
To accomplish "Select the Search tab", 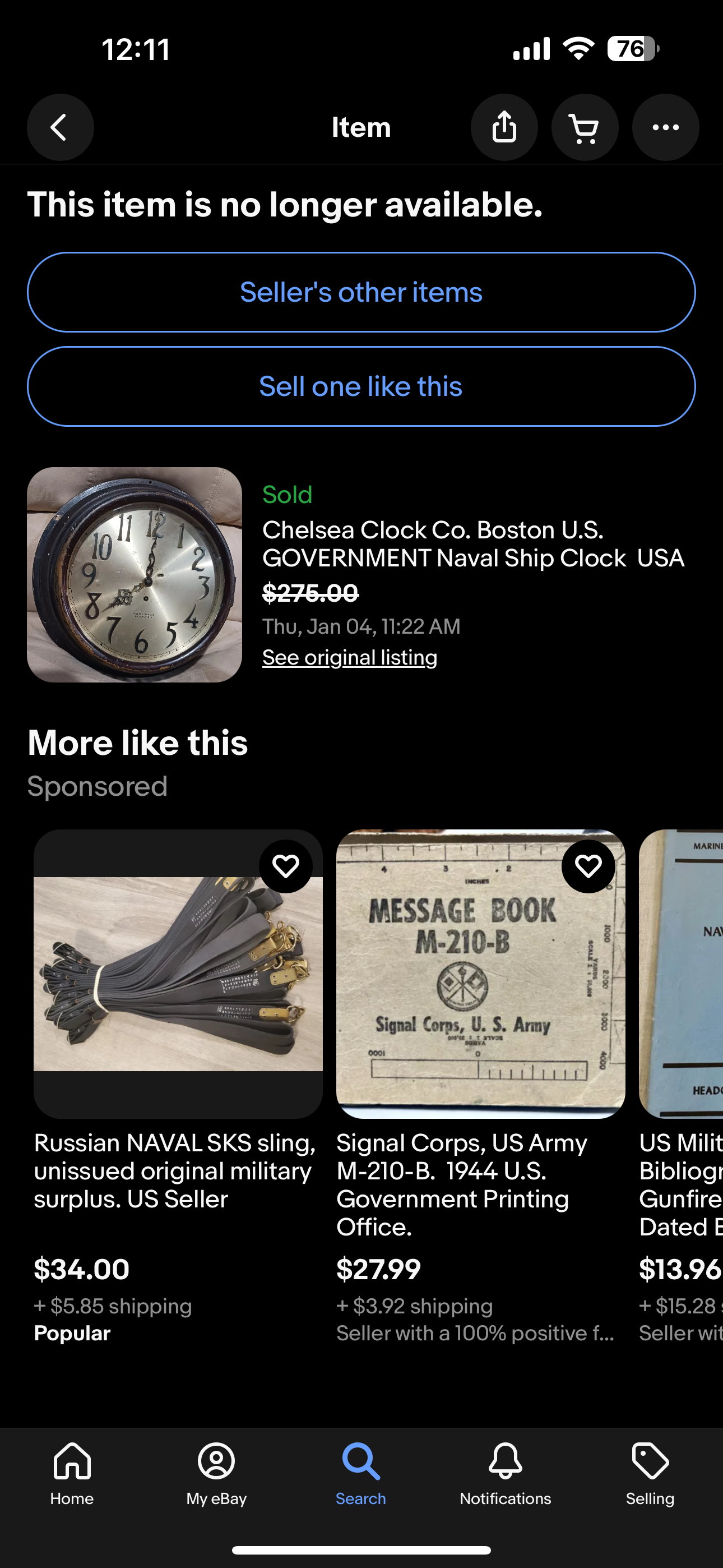I will (361, 1473).
